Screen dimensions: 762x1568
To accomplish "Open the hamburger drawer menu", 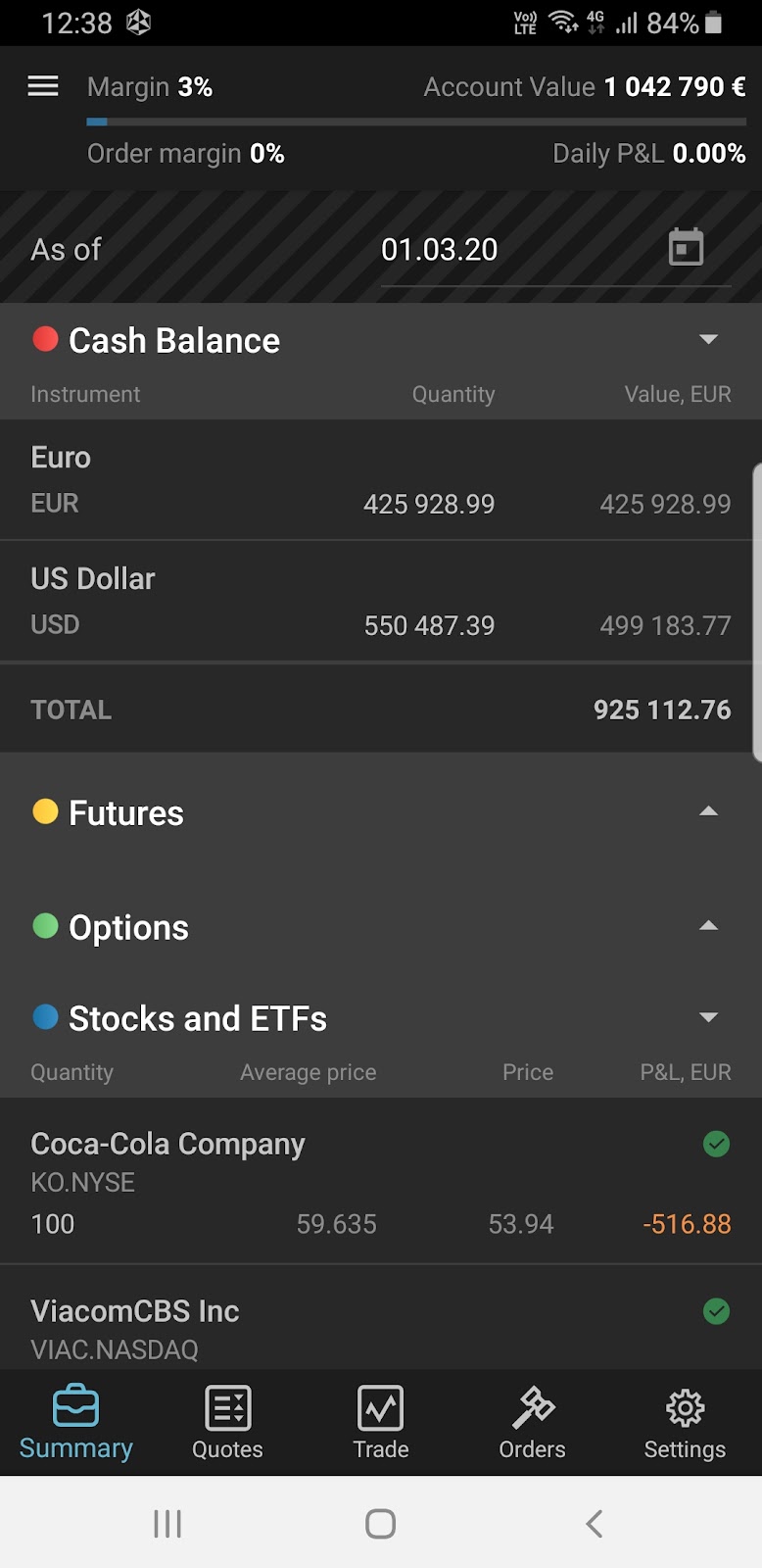I will tap(43, 87).
